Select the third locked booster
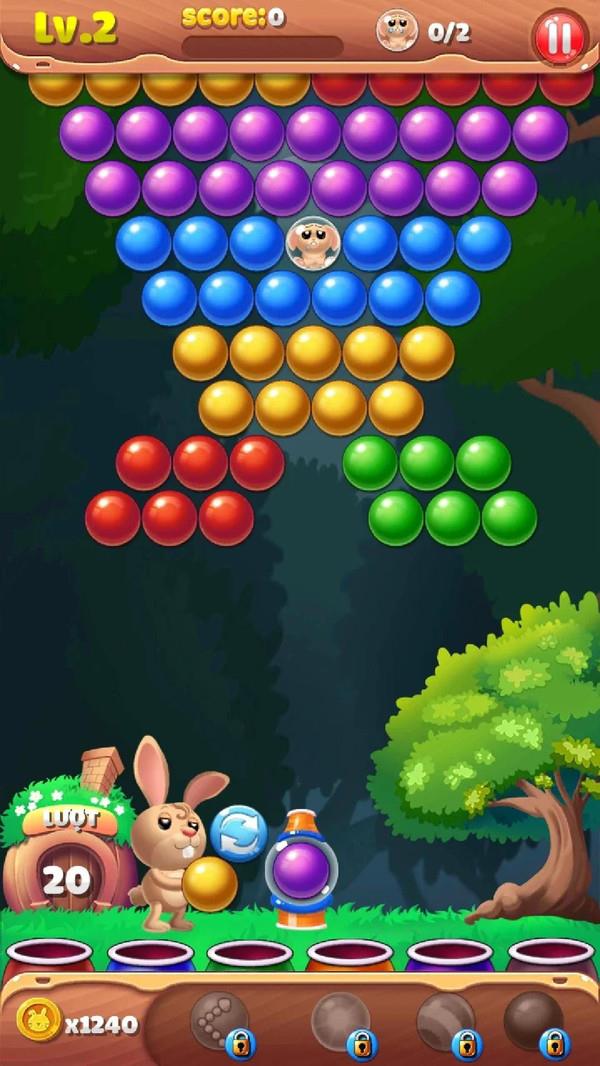The height and width of the screenshot is (1066, 600). click(x=446, y=1022)
